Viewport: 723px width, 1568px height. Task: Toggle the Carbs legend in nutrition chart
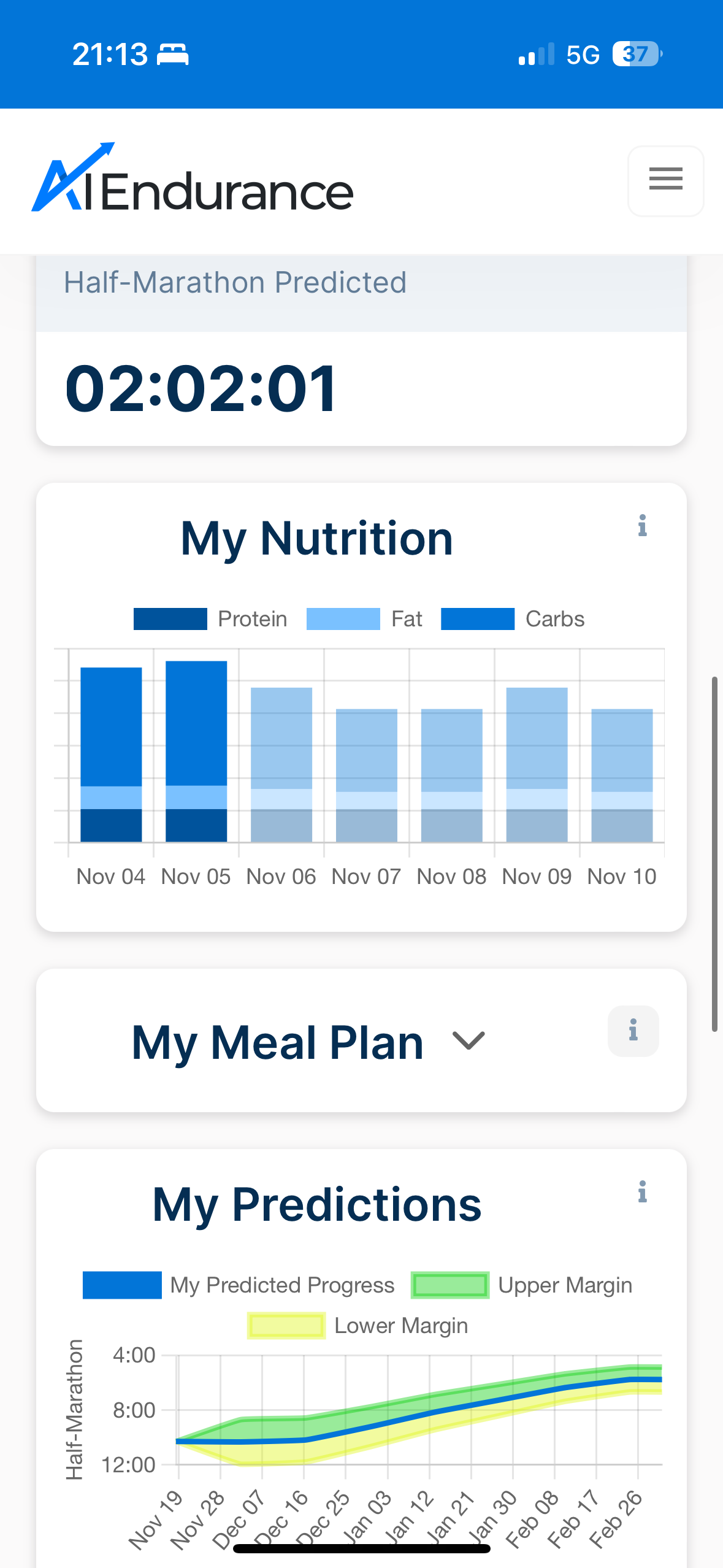(513, 618)
